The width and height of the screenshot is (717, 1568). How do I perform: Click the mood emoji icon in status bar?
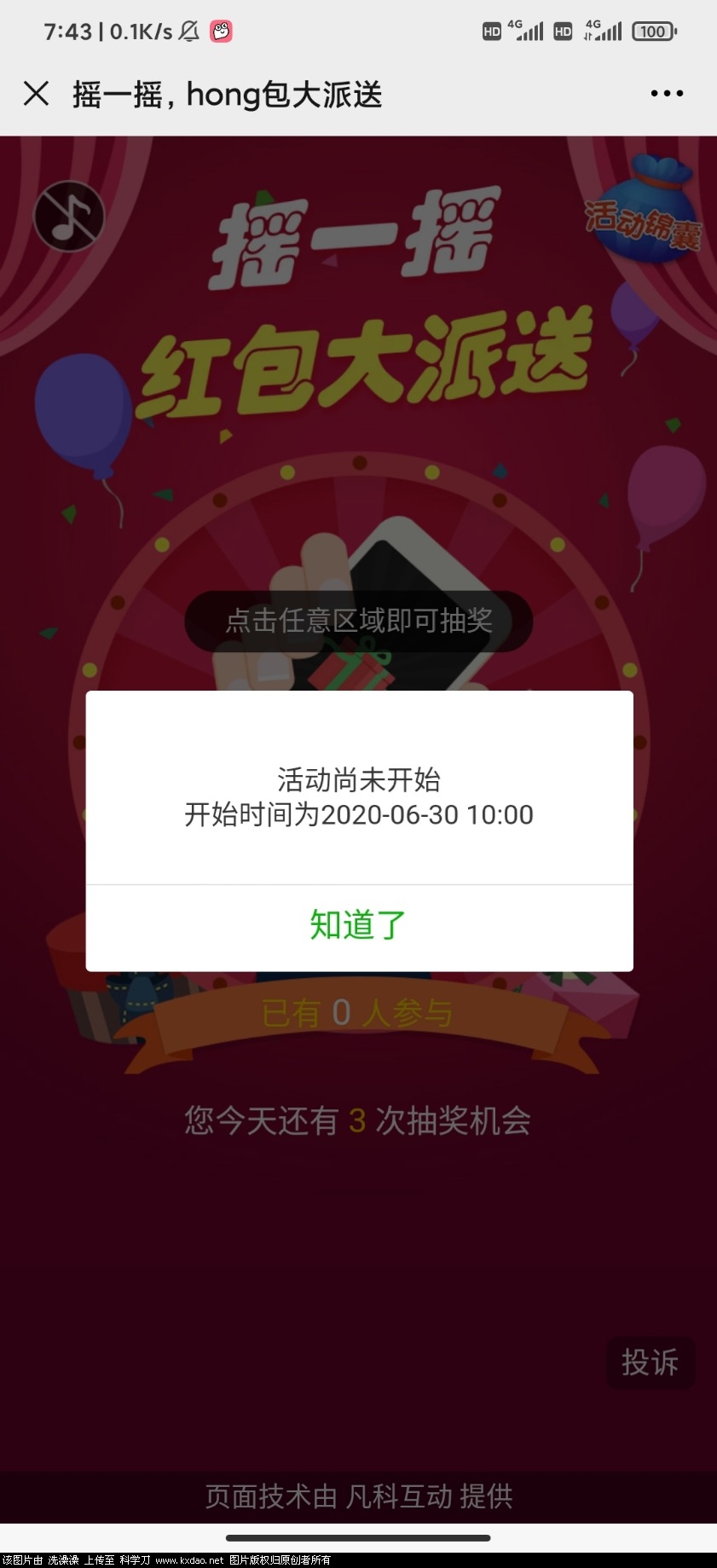[222, 31]
